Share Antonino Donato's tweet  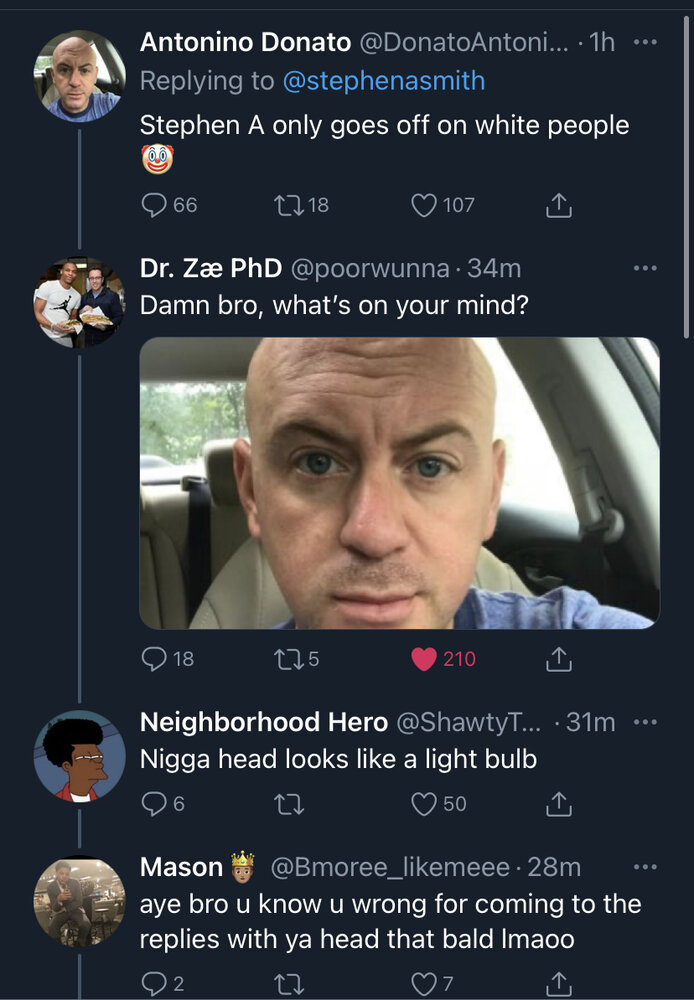click(559, 206)
